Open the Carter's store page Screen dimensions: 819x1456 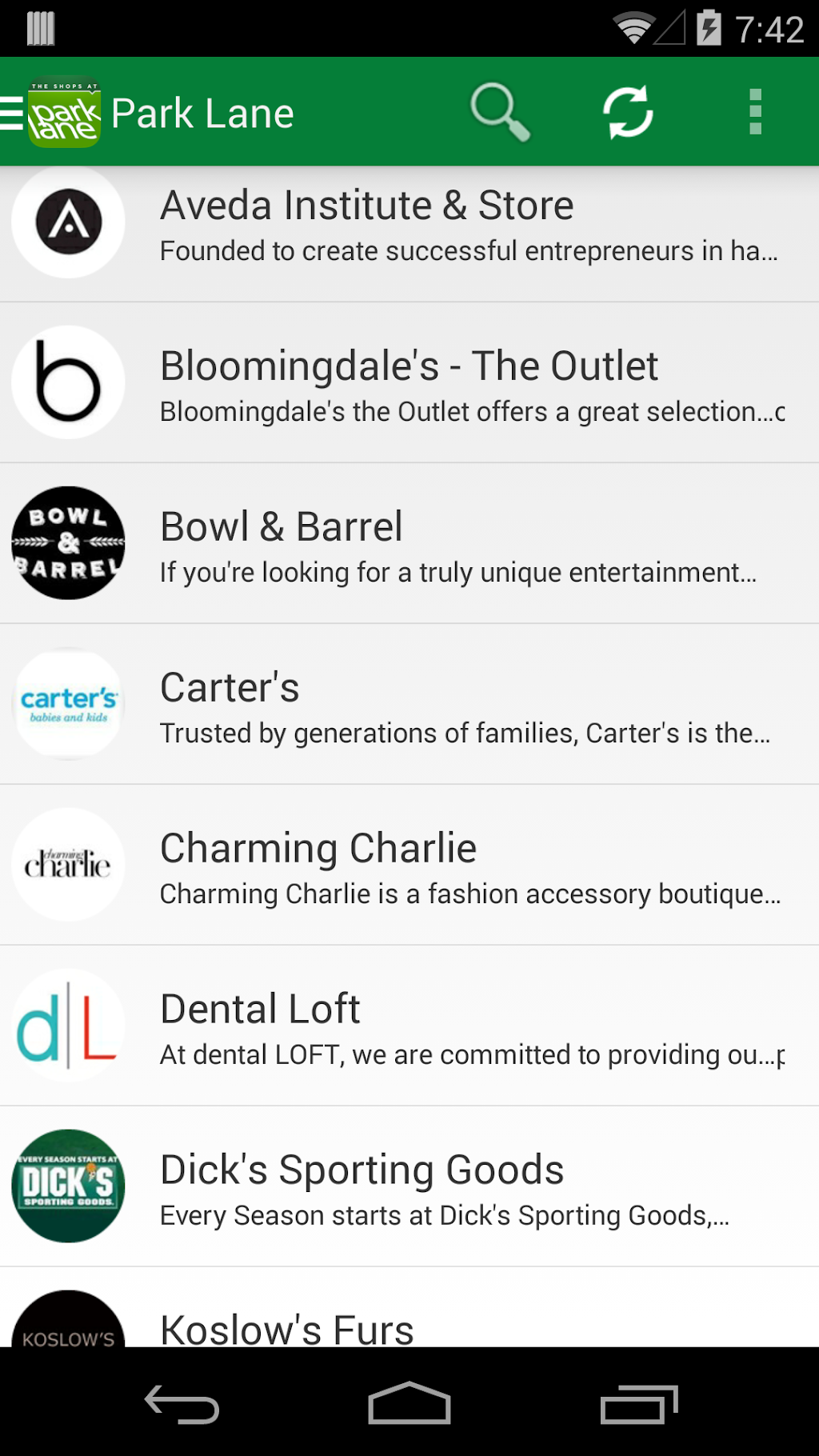click(409, 706)
